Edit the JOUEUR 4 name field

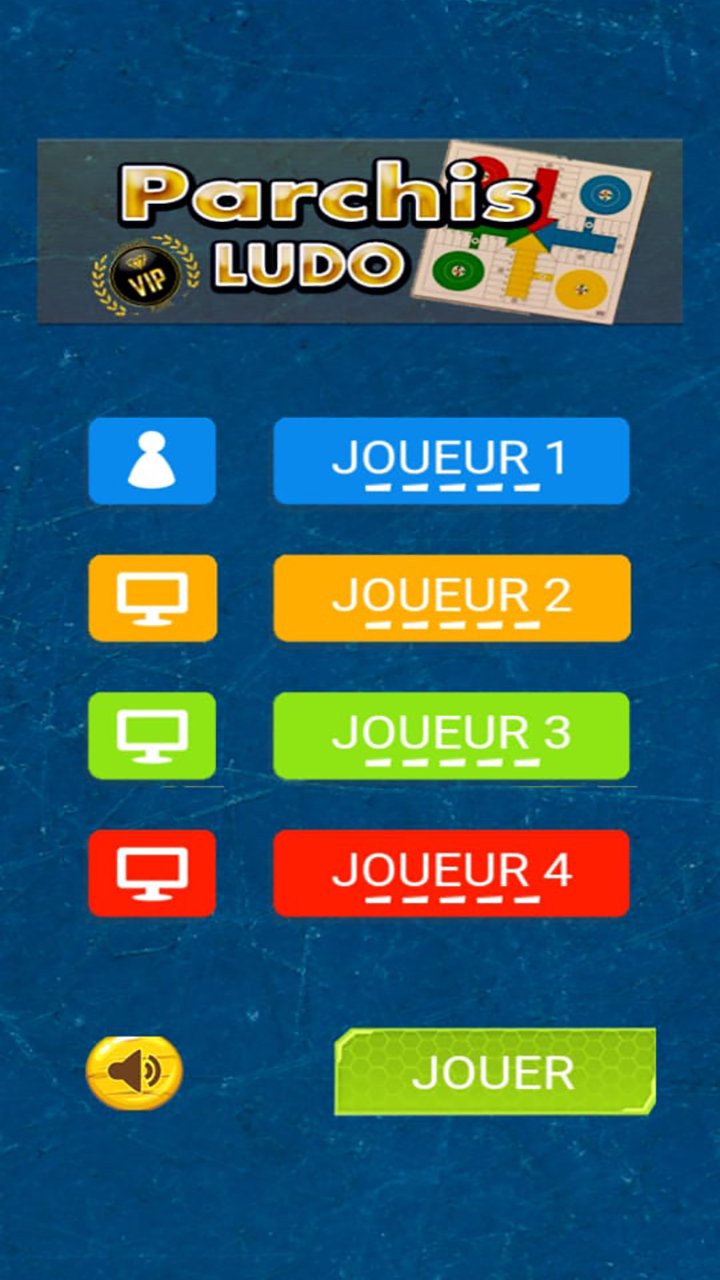click(x=451, y=872)
